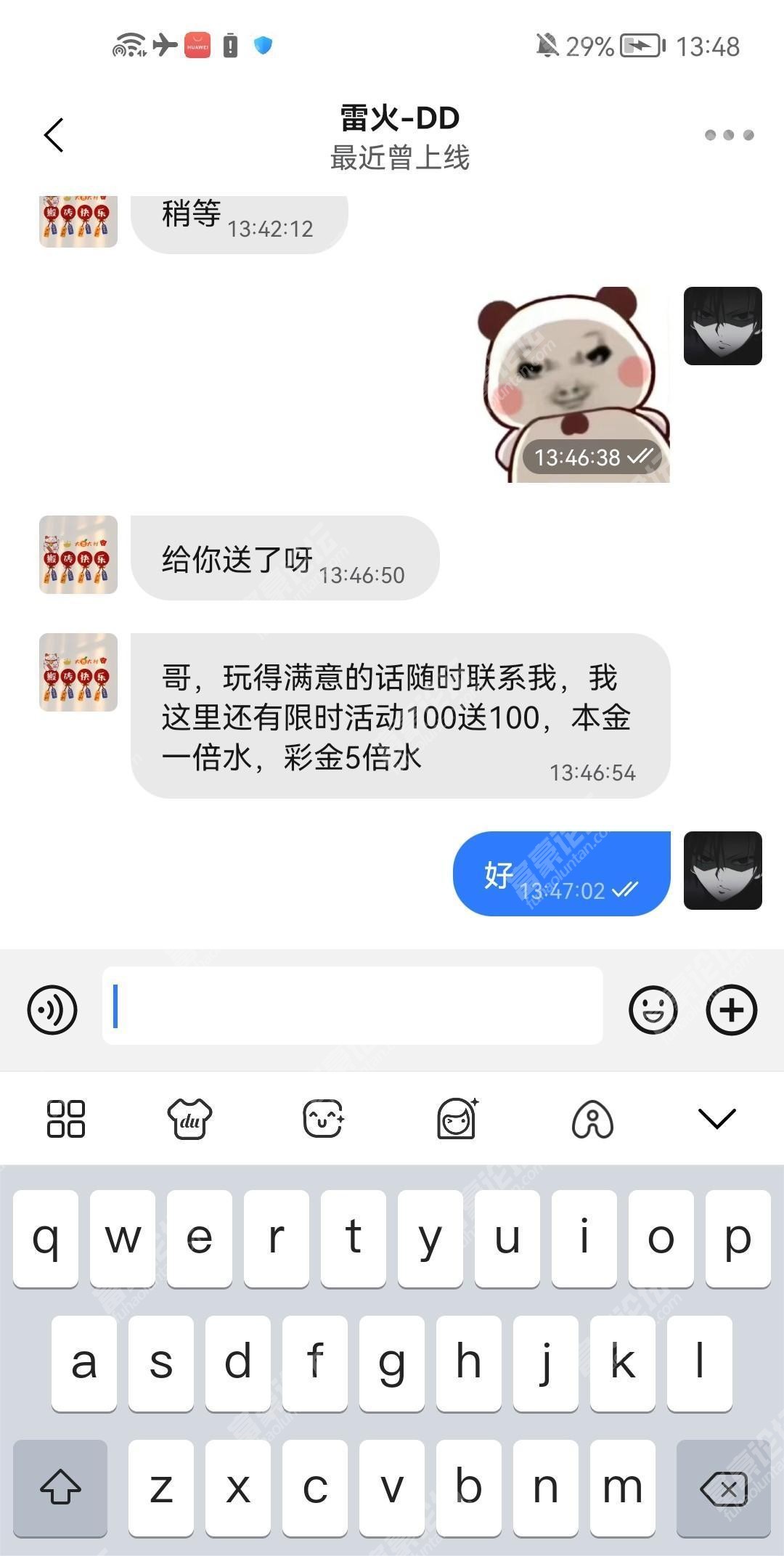Tap the shift key
Screen dimensions: 784x1556
click(x=60, y=1488)
